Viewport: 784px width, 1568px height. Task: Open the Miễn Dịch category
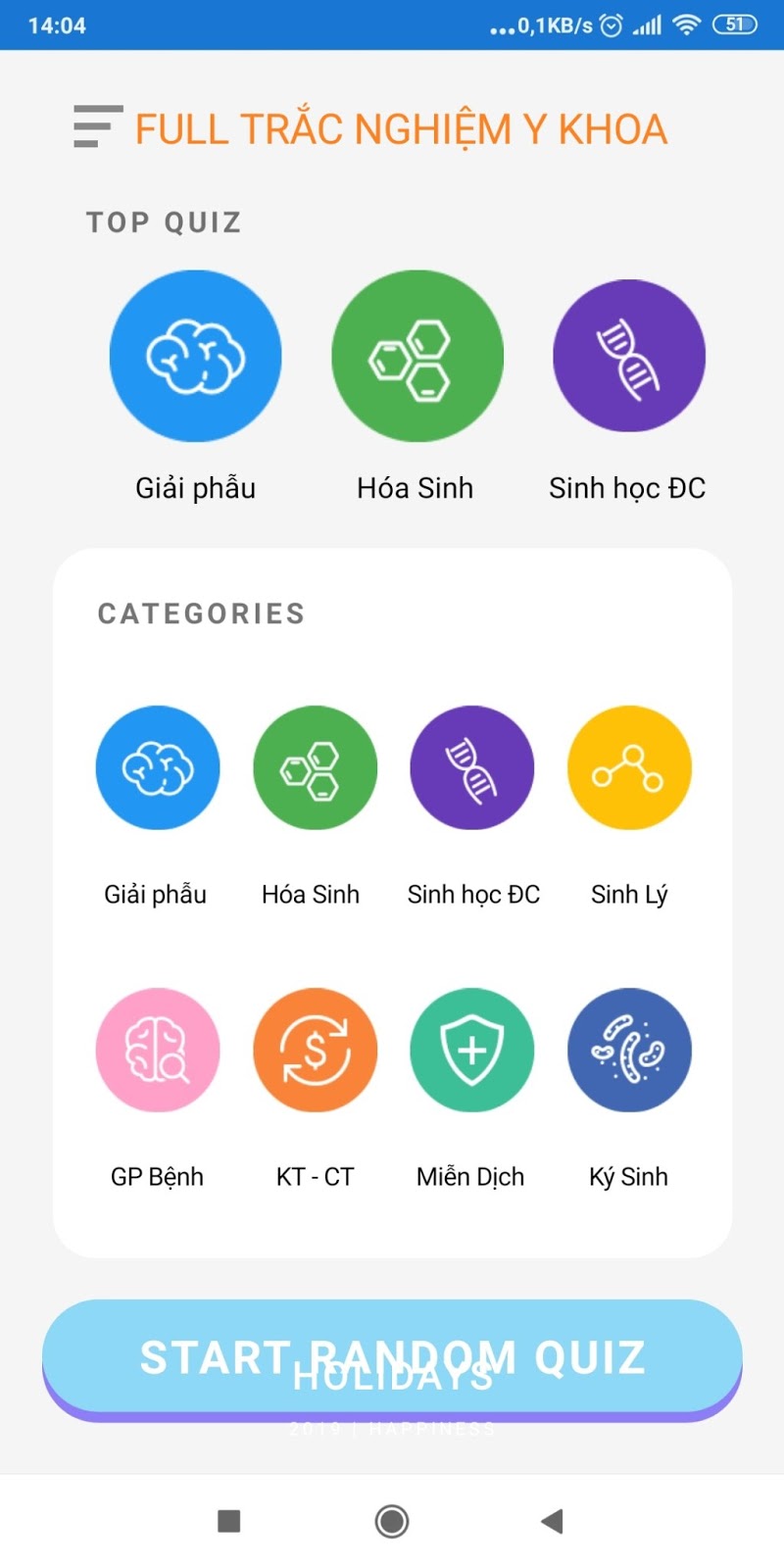point(471,1051)
